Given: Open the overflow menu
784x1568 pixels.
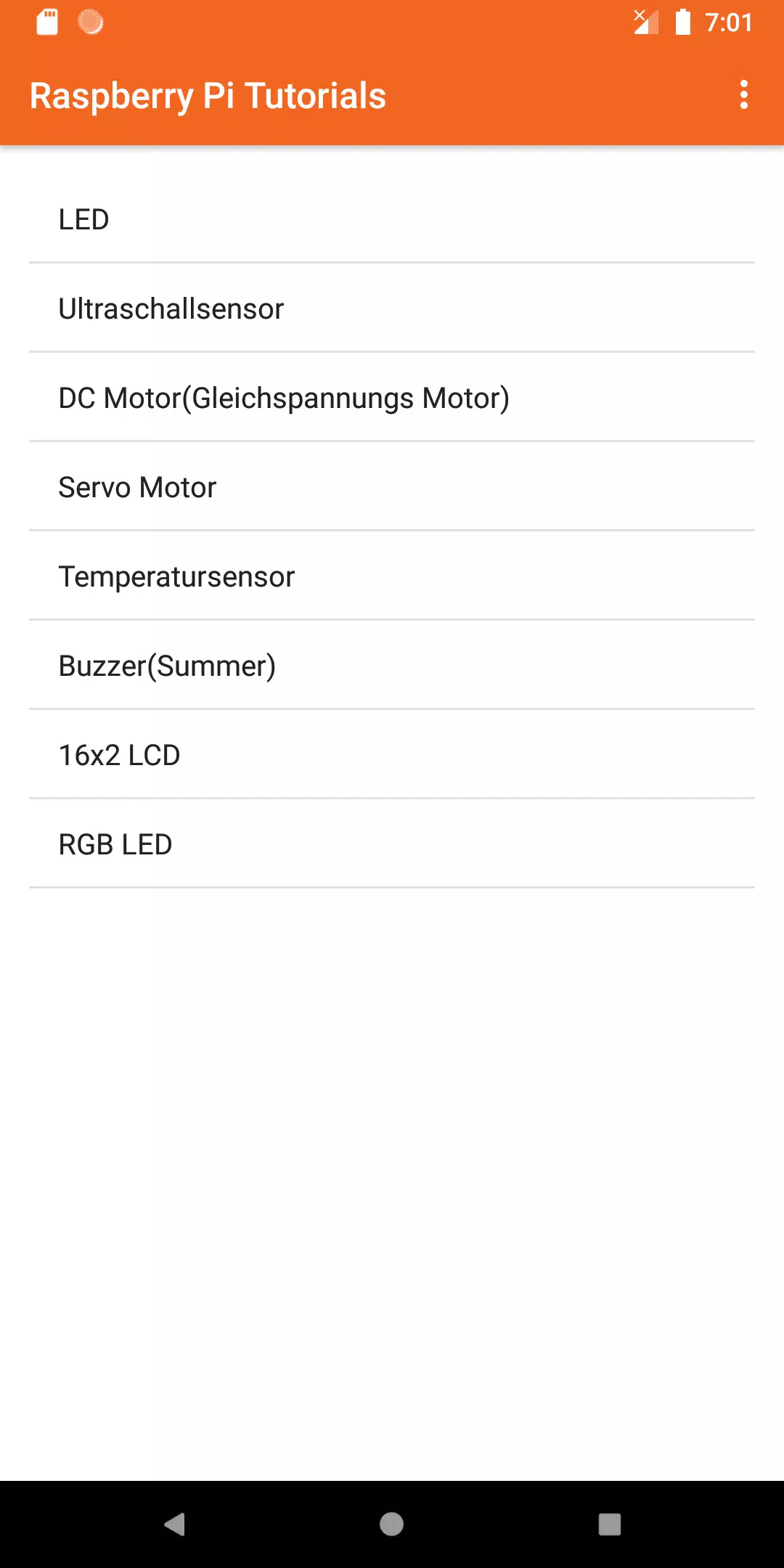Looking at the screenshot, I should [743, 95].
